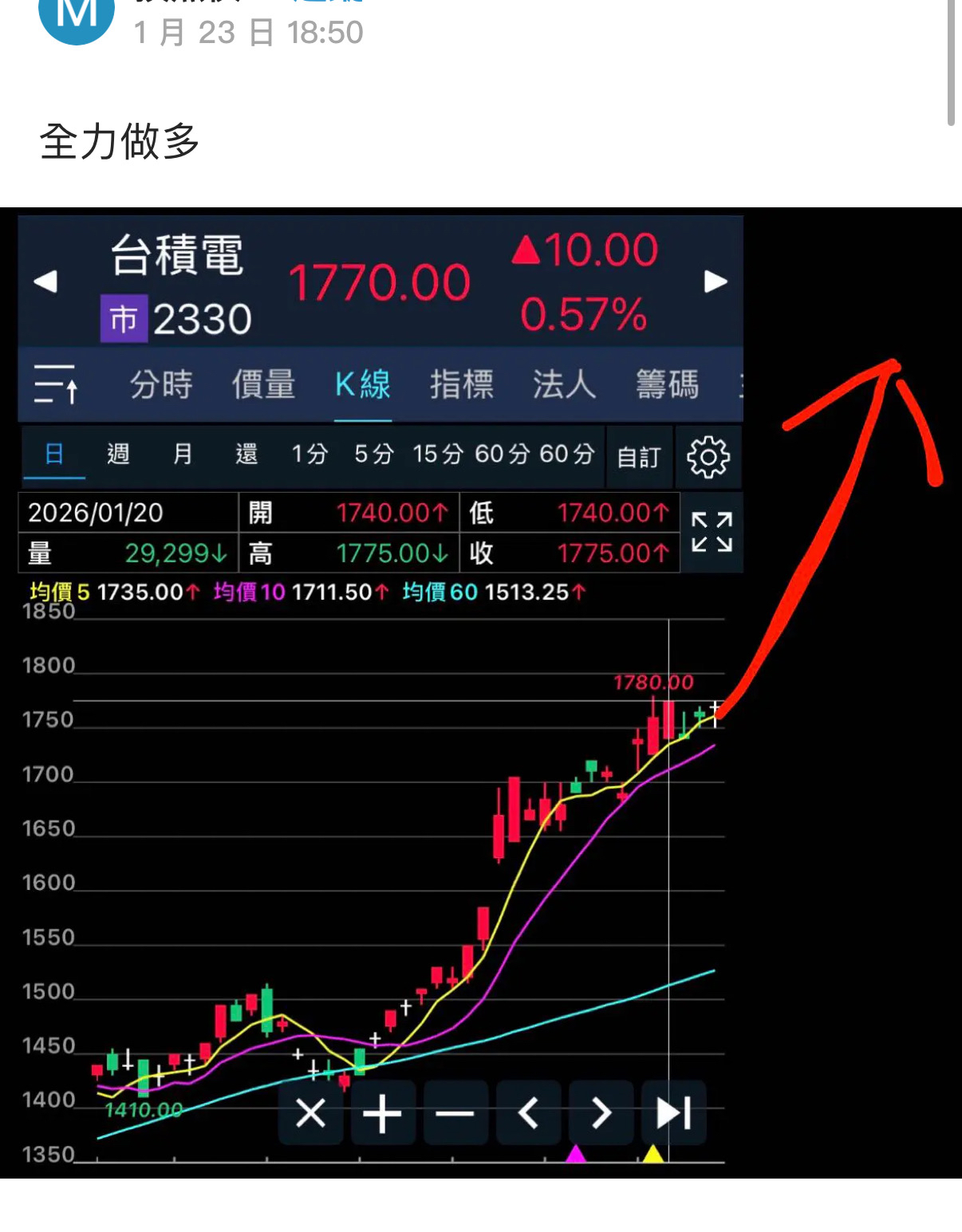Open the 法人 institutional investors tab
962x1232 pixels.
[563, 385]
